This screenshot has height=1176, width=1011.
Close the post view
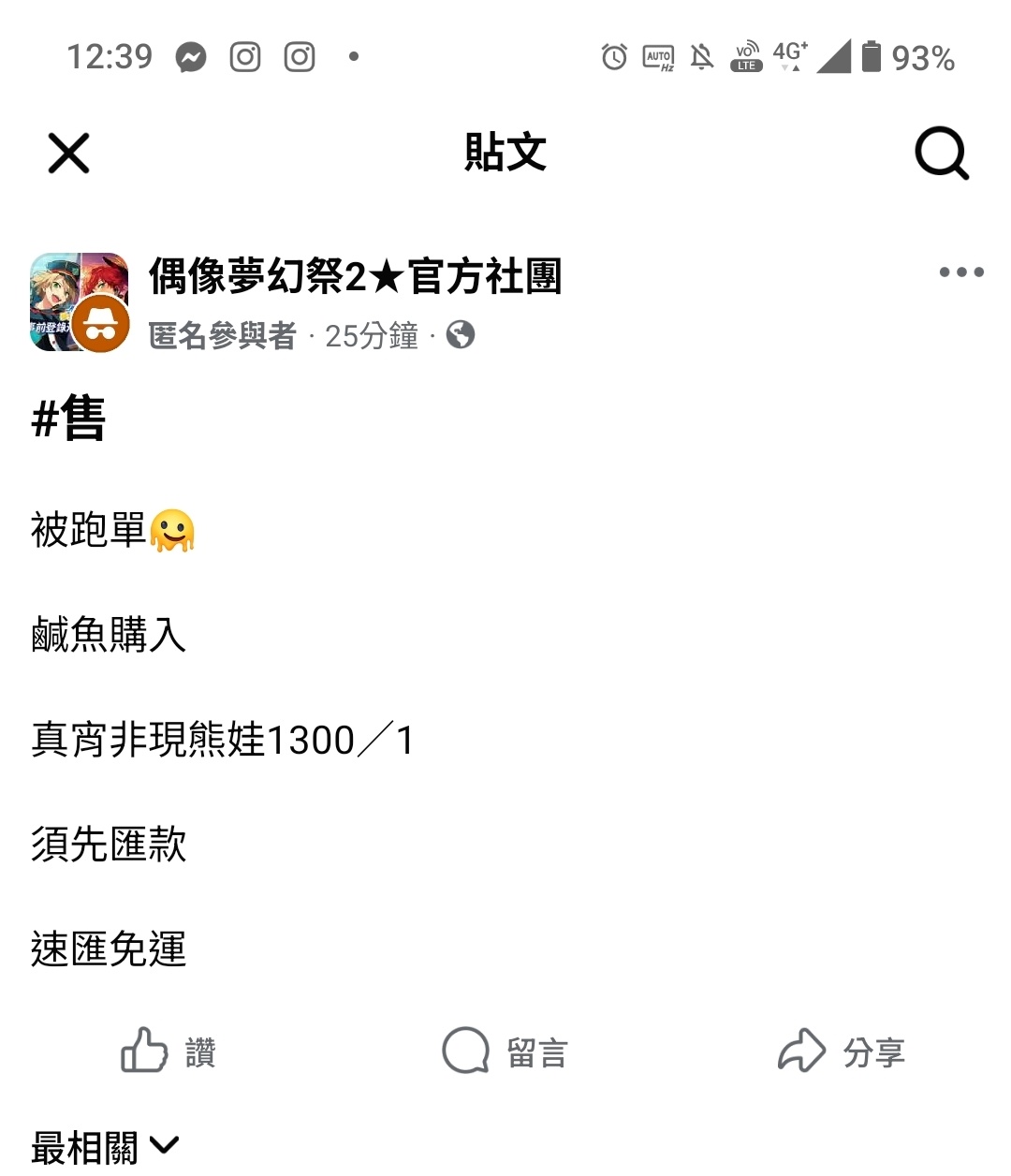click(x=68, y=154)
